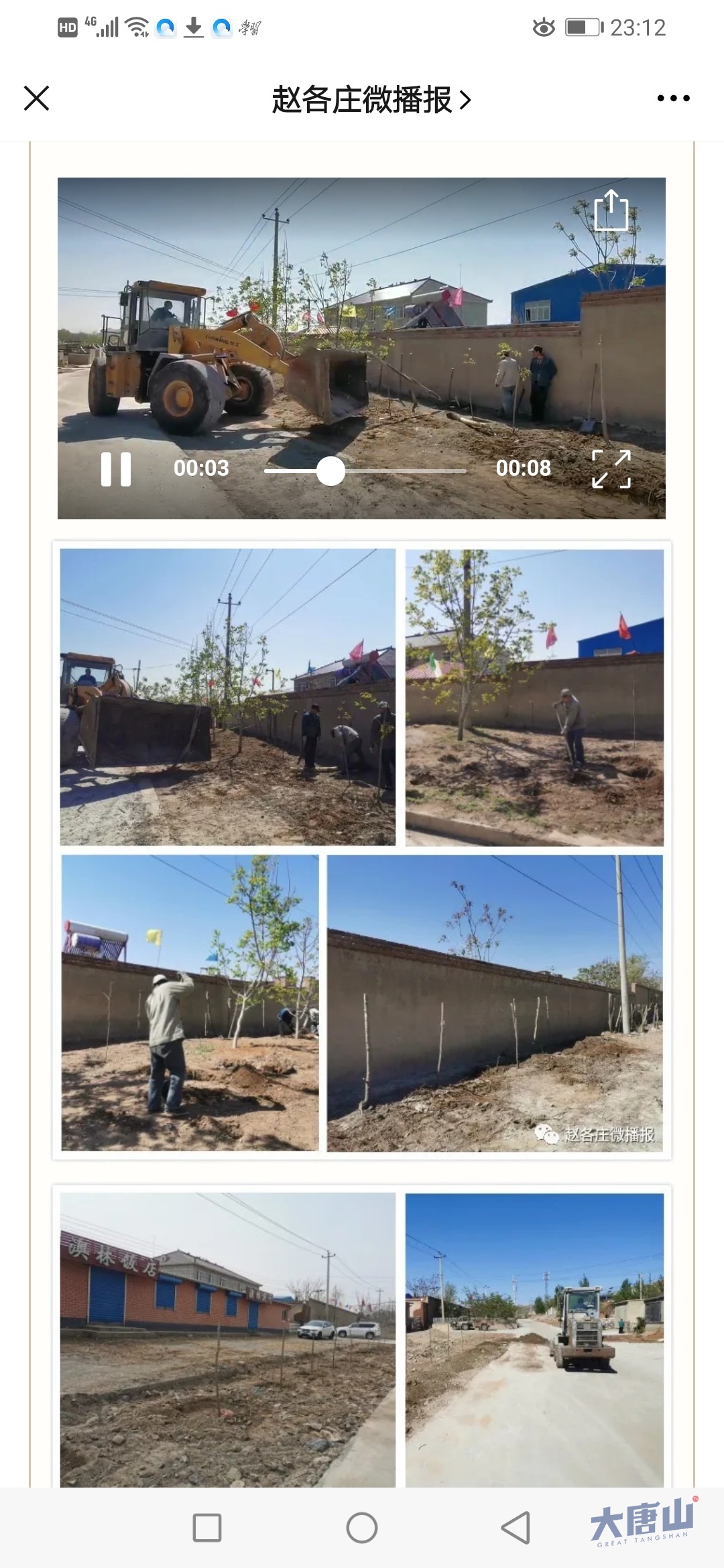Viewport: 724px width, 1568px height.
Task: Open the first photo collage image
Action: pyautogui.click(x=362, y=850)
